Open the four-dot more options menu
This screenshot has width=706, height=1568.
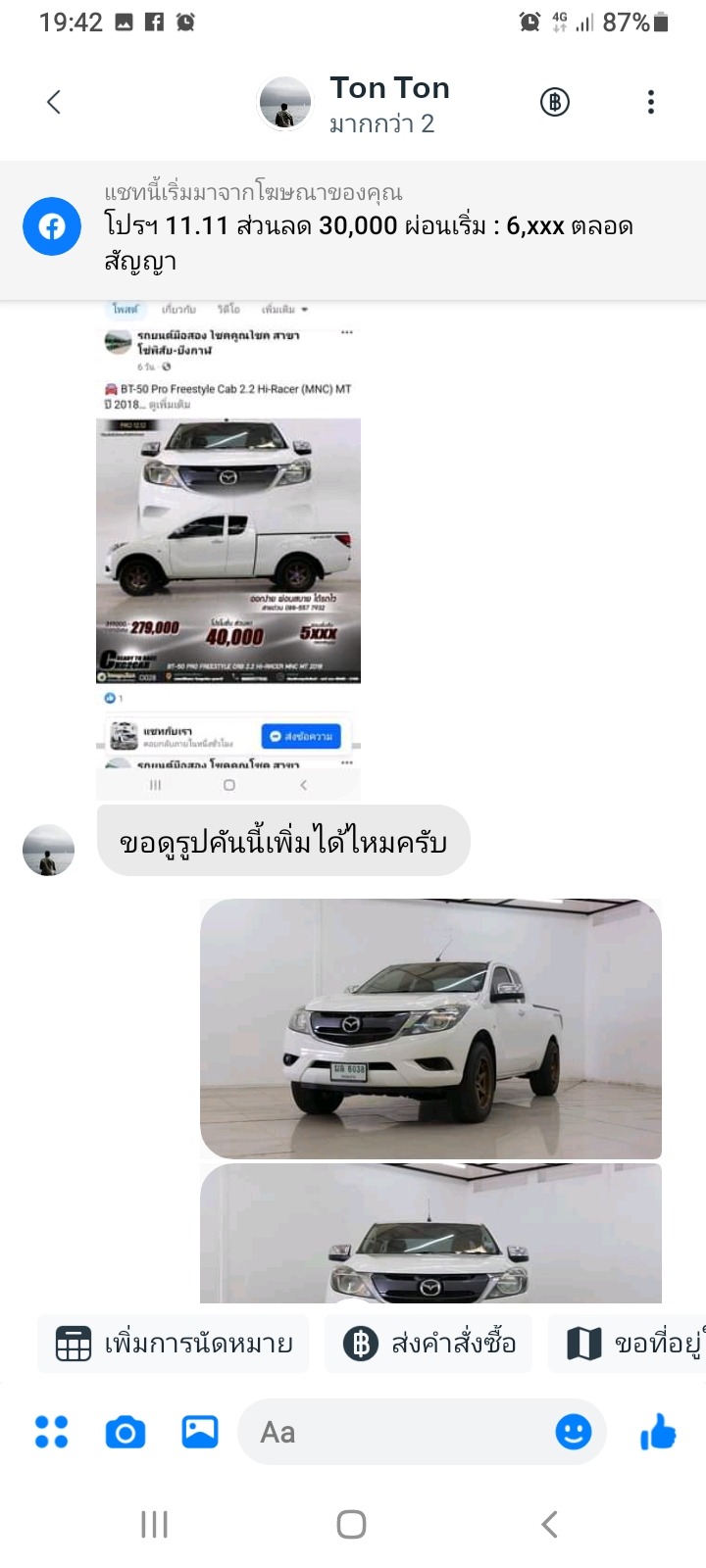pos(51,1432)
